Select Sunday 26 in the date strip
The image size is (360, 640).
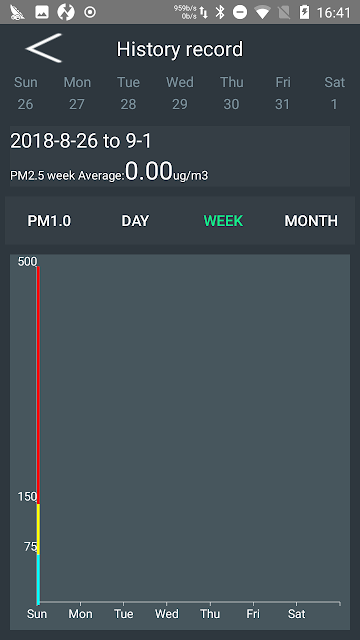pos(25,93)
